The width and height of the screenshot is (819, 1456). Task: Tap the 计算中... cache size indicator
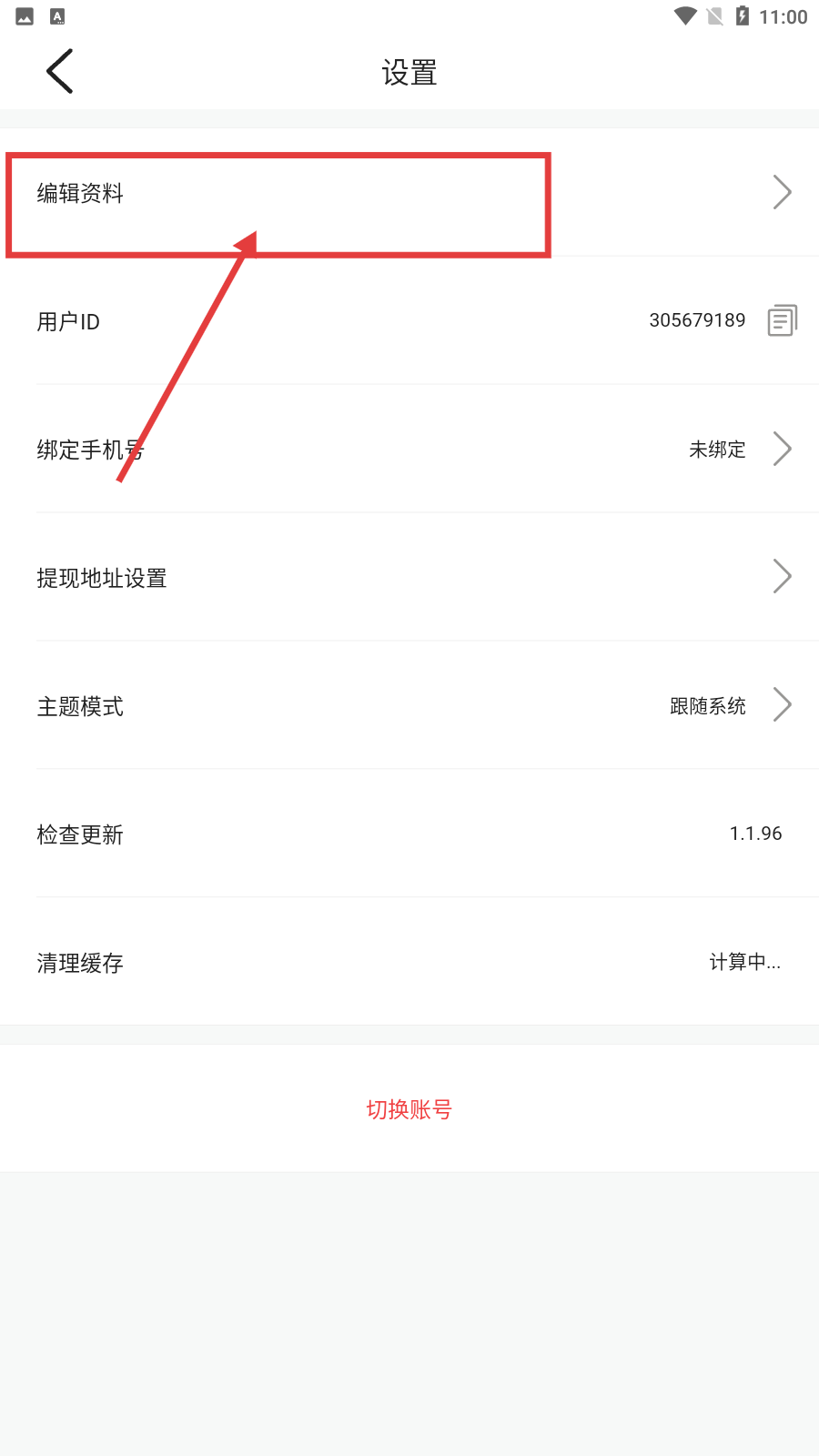(744, 963)
